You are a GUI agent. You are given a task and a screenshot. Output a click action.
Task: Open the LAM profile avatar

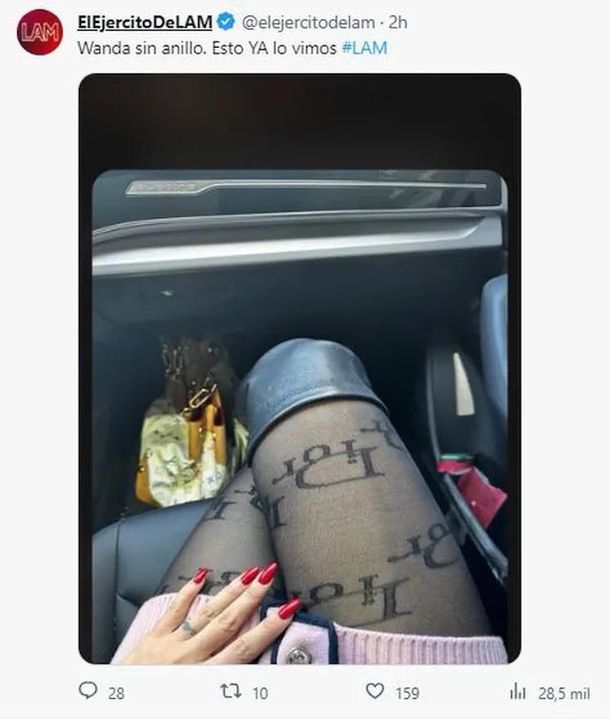click(38, 33)
